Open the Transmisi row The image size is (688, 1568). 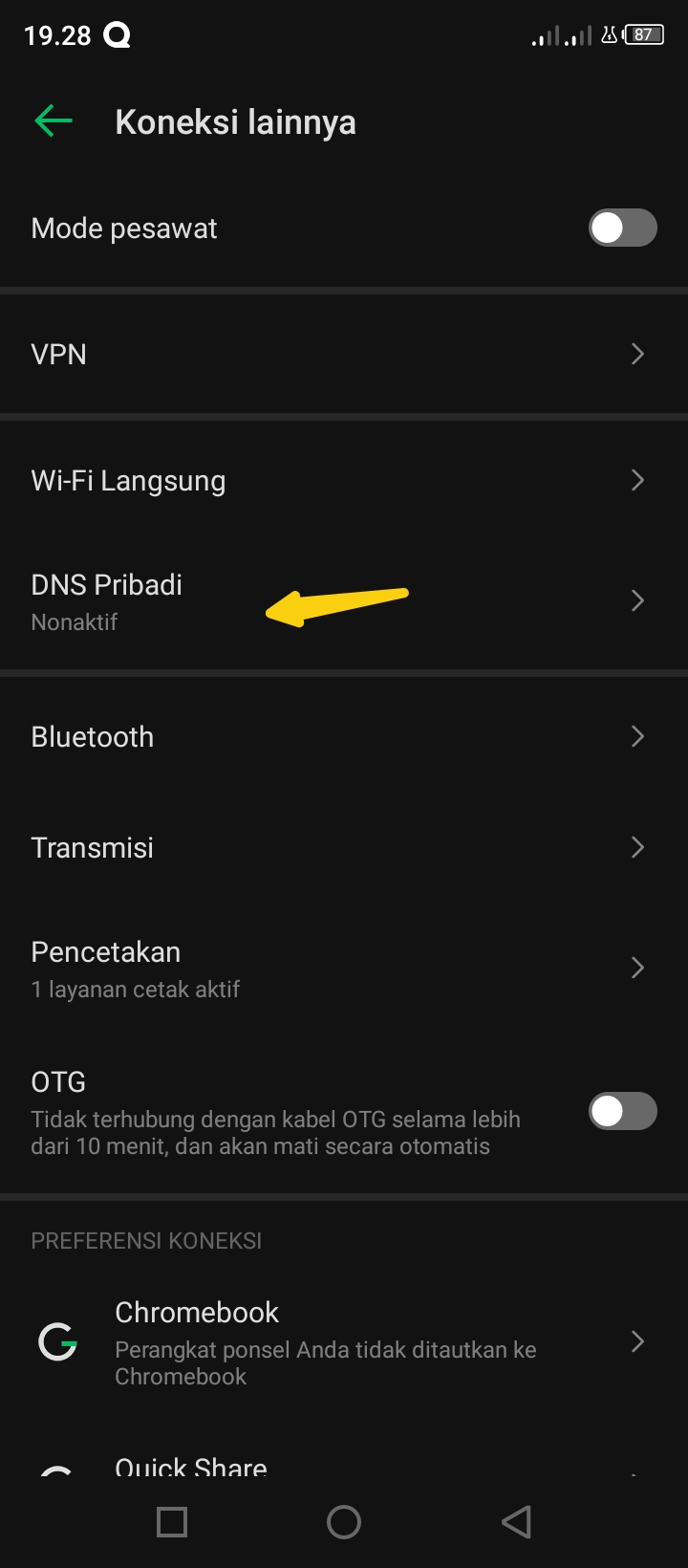click(344, 848)
